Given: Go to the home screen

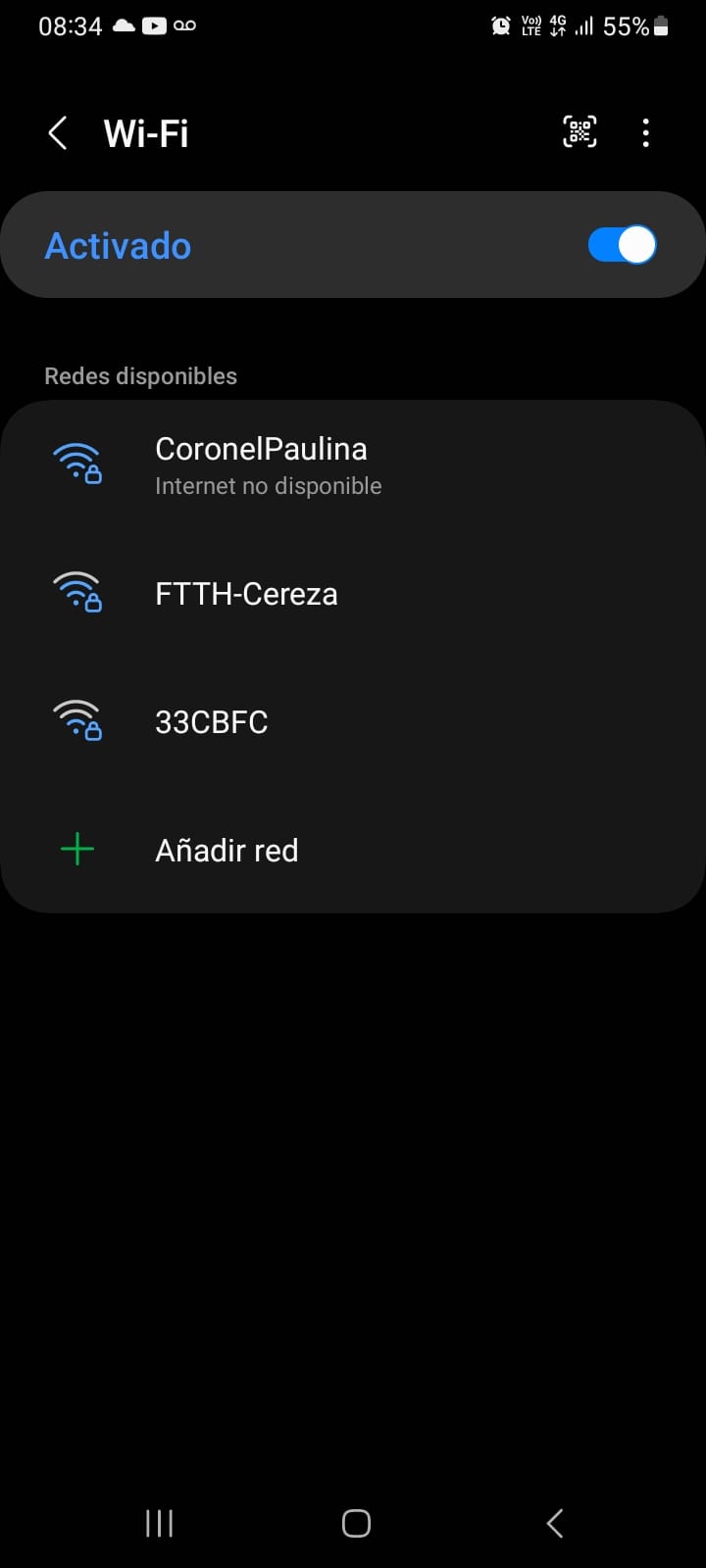Looking at the screenshot, I should pos(356,1523).
